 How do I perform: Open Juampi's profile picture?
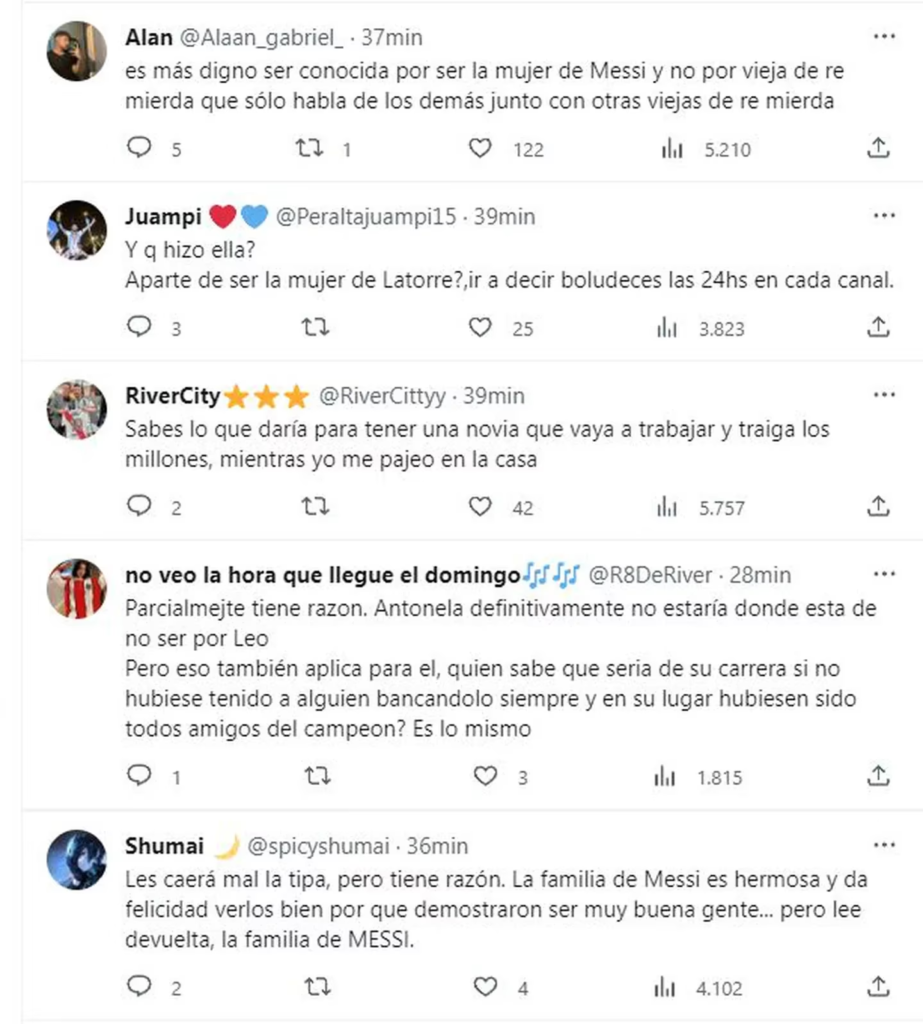click(76, 230)
